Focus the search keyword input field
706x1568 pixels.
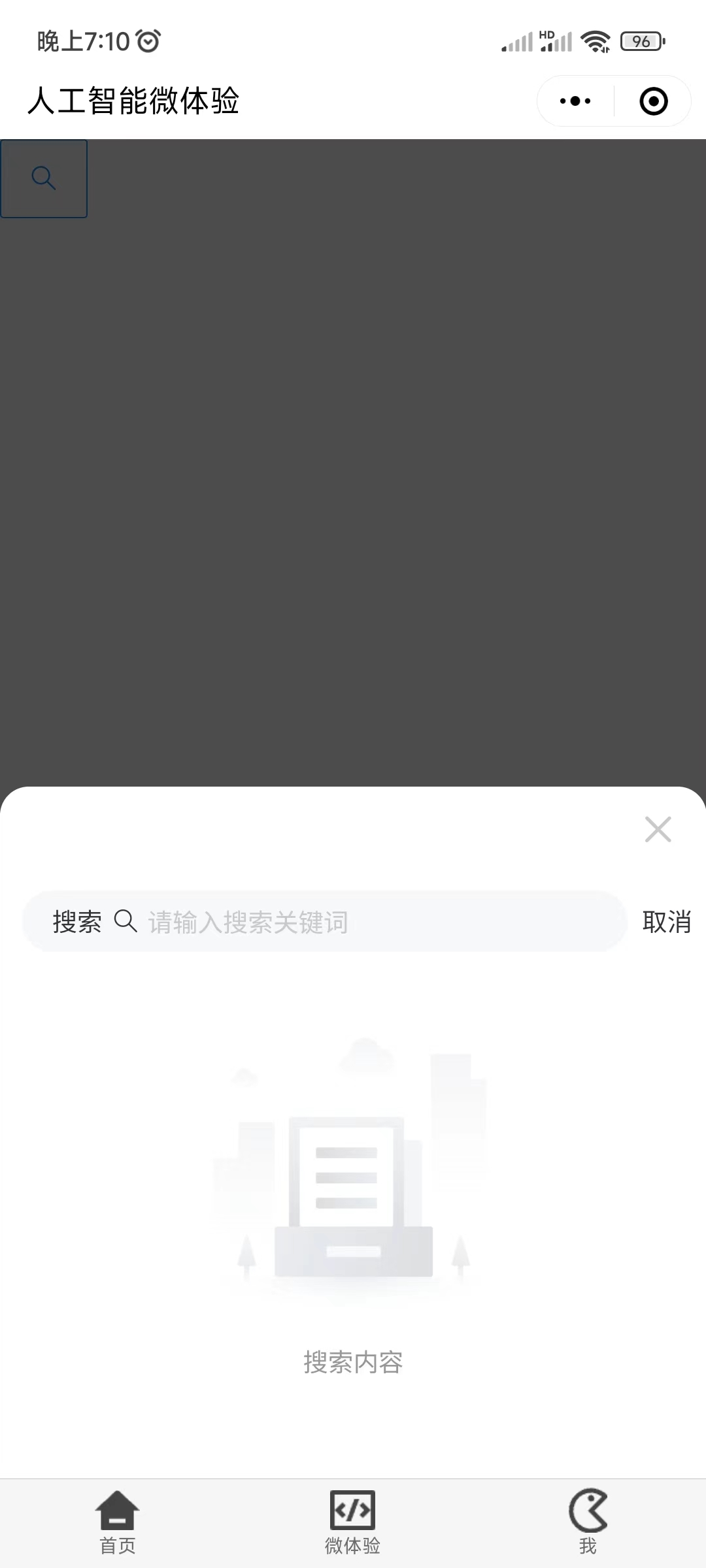pos(379,922)
